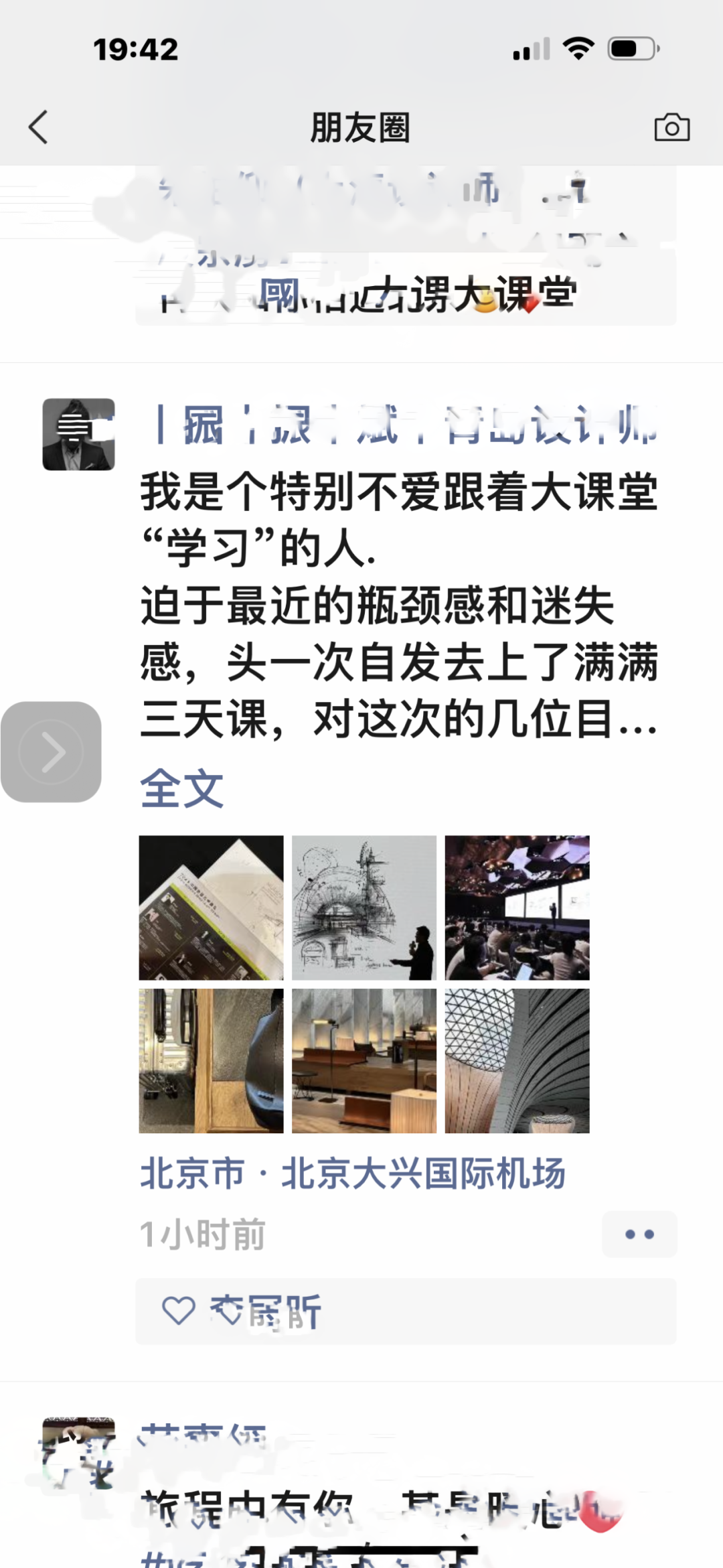Open the camera to post a moment
The height and width of the screenshot is (1568, 723).
(671, 127)
